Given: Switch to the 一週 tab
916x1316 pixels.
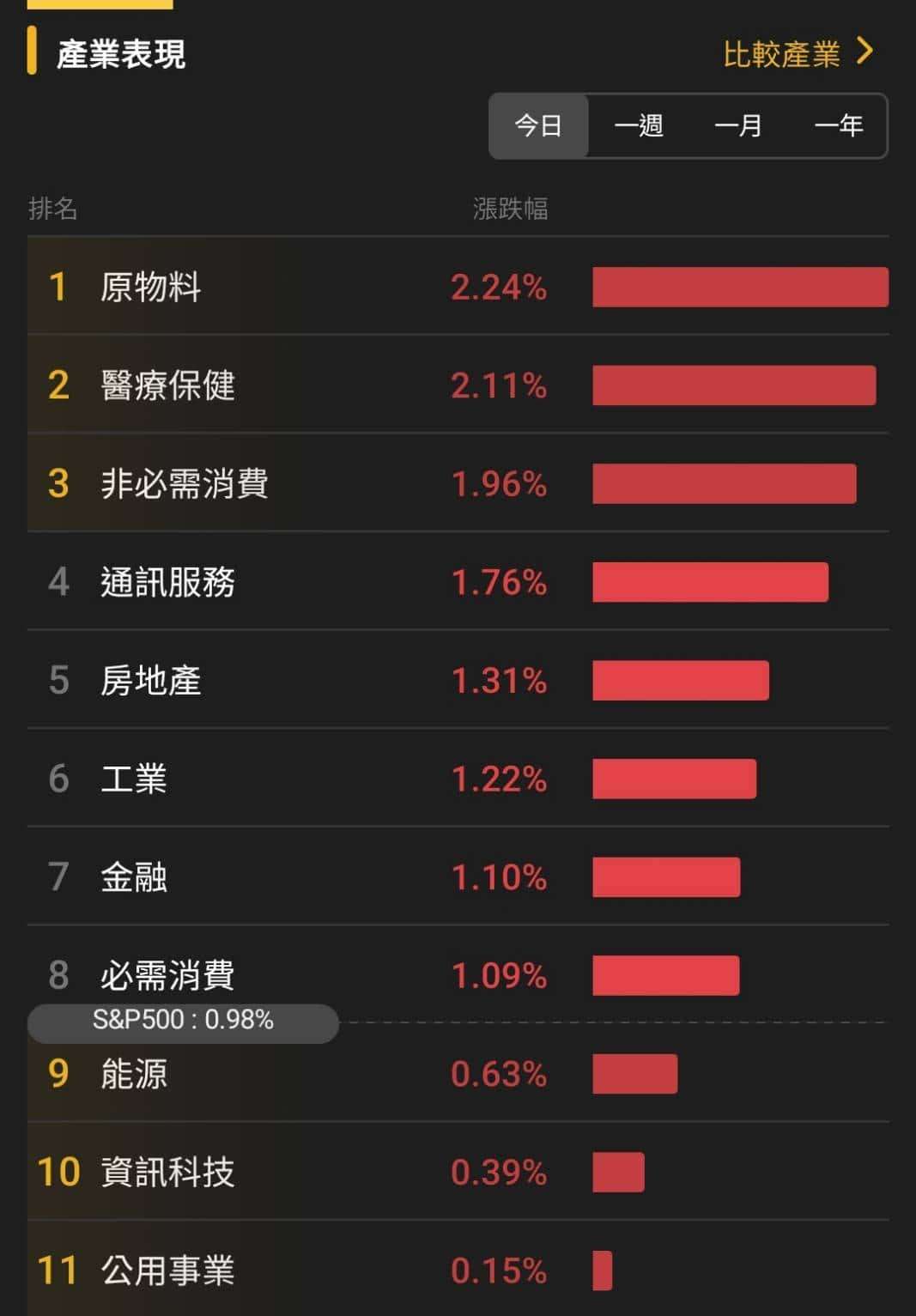Looking at the screenshot, I should (x=638, y=126).
